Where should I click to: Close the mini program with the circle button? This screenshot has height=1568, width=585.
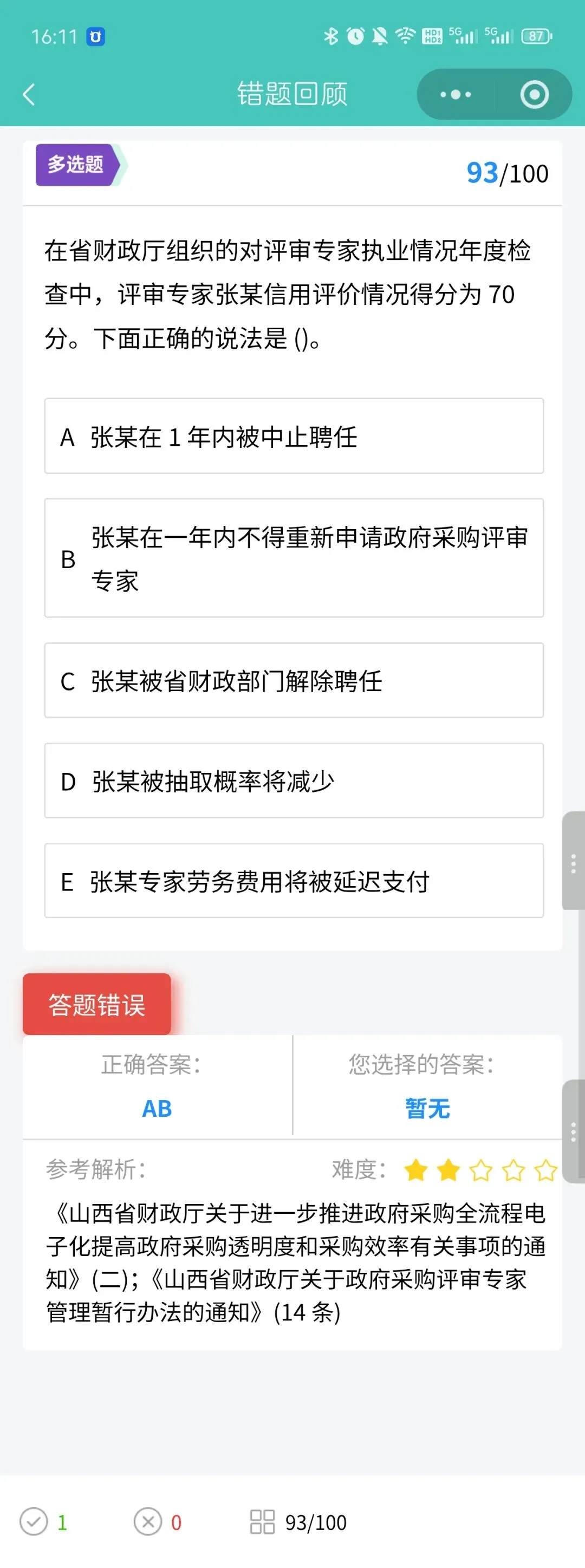(x=535, y=94)
